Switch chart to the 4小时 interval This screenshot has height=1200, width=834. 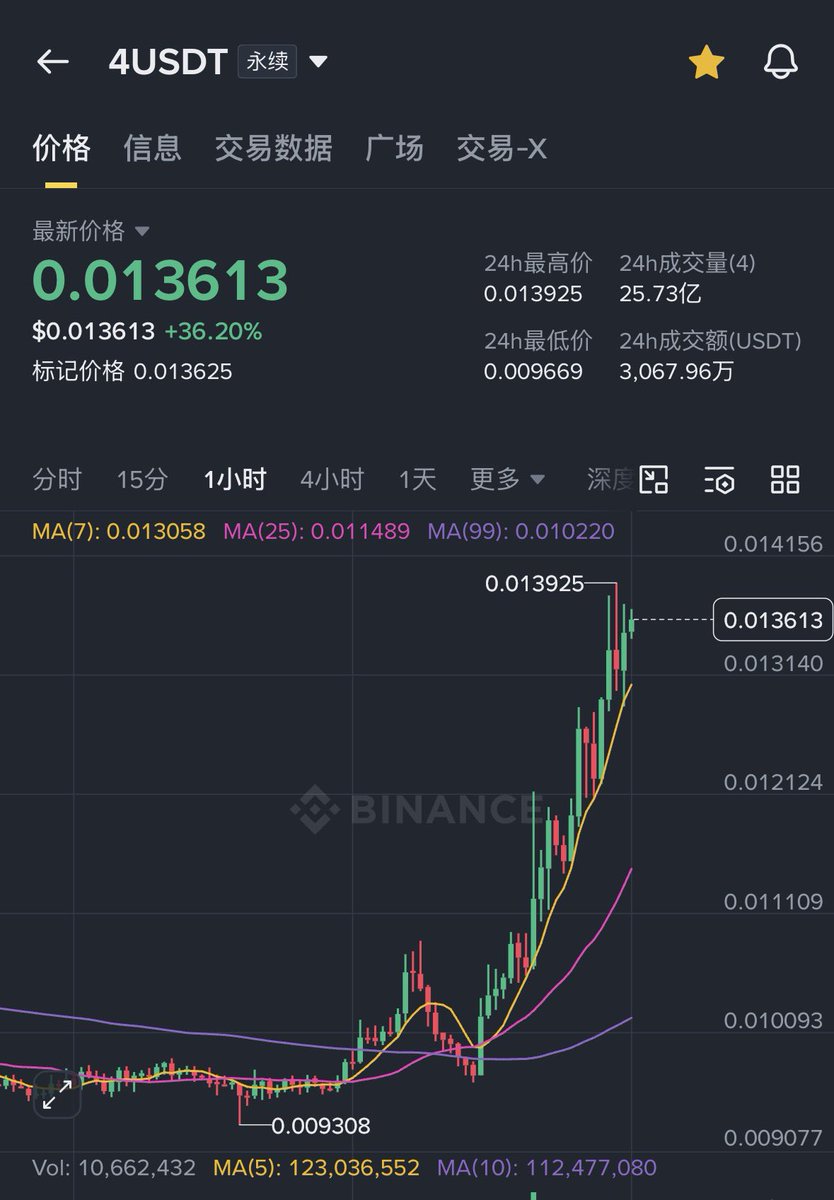point(332,479)
